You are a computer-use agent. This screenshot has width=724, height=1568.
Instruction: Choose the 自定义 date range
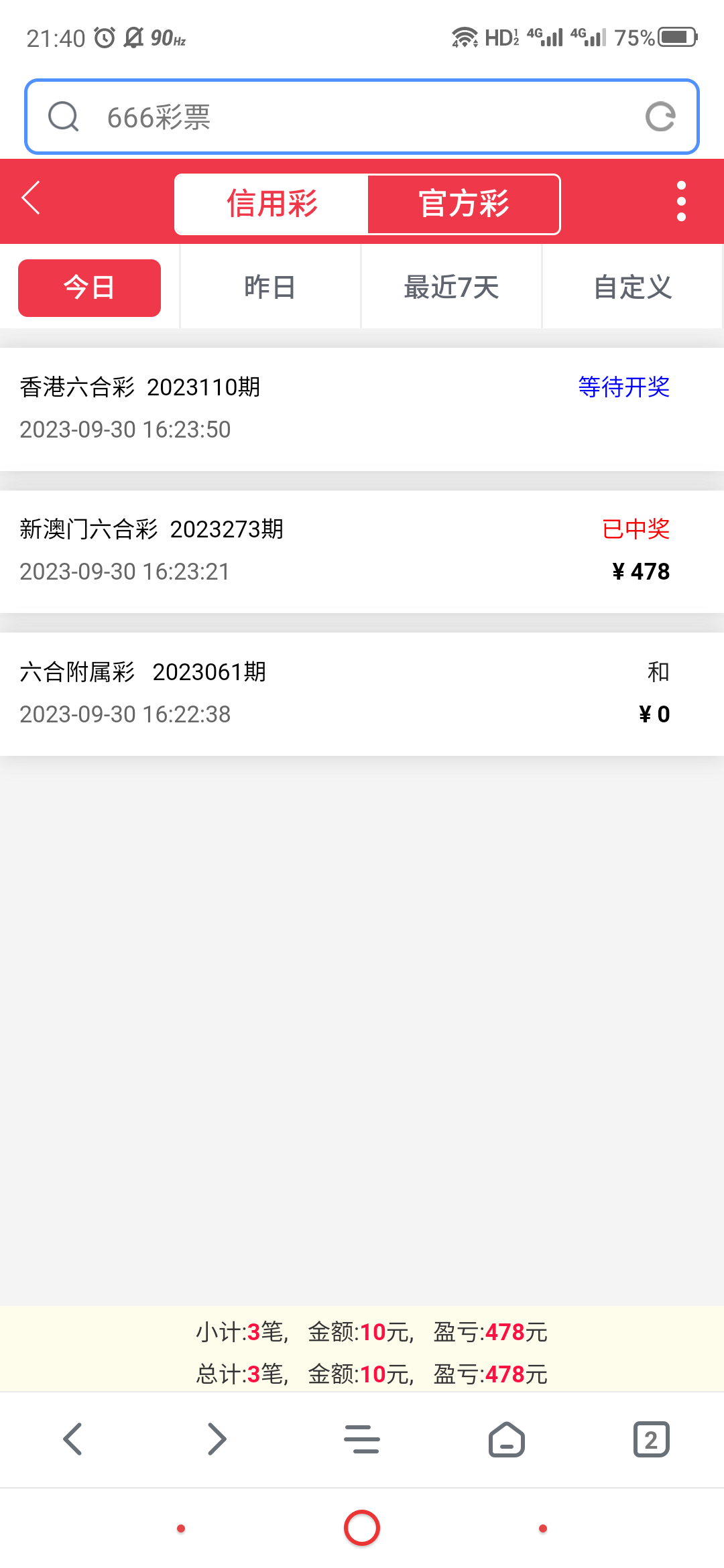[x=633, y=287]
